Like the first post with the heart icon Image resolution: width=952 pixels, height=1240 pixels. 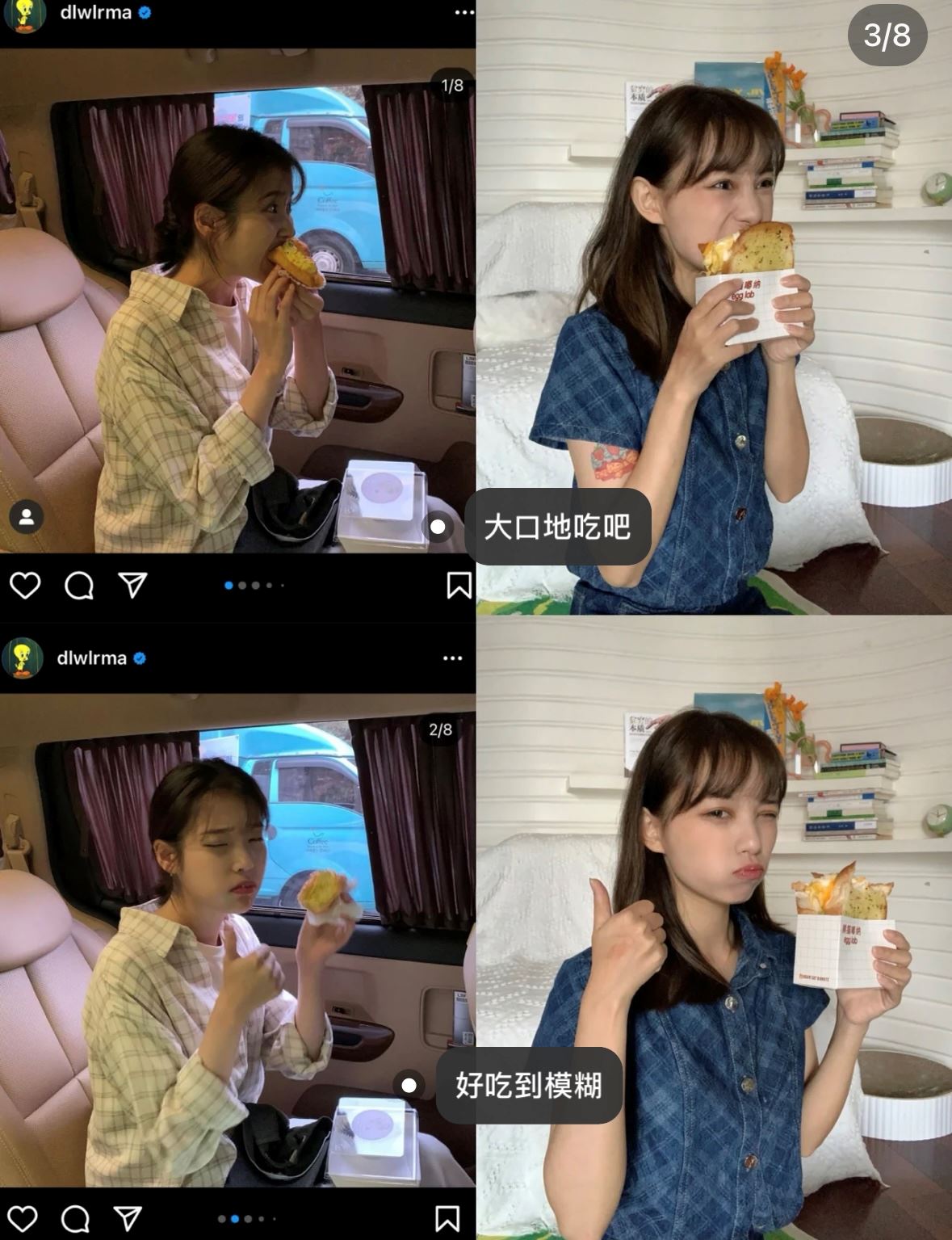(x=27, y=583)
